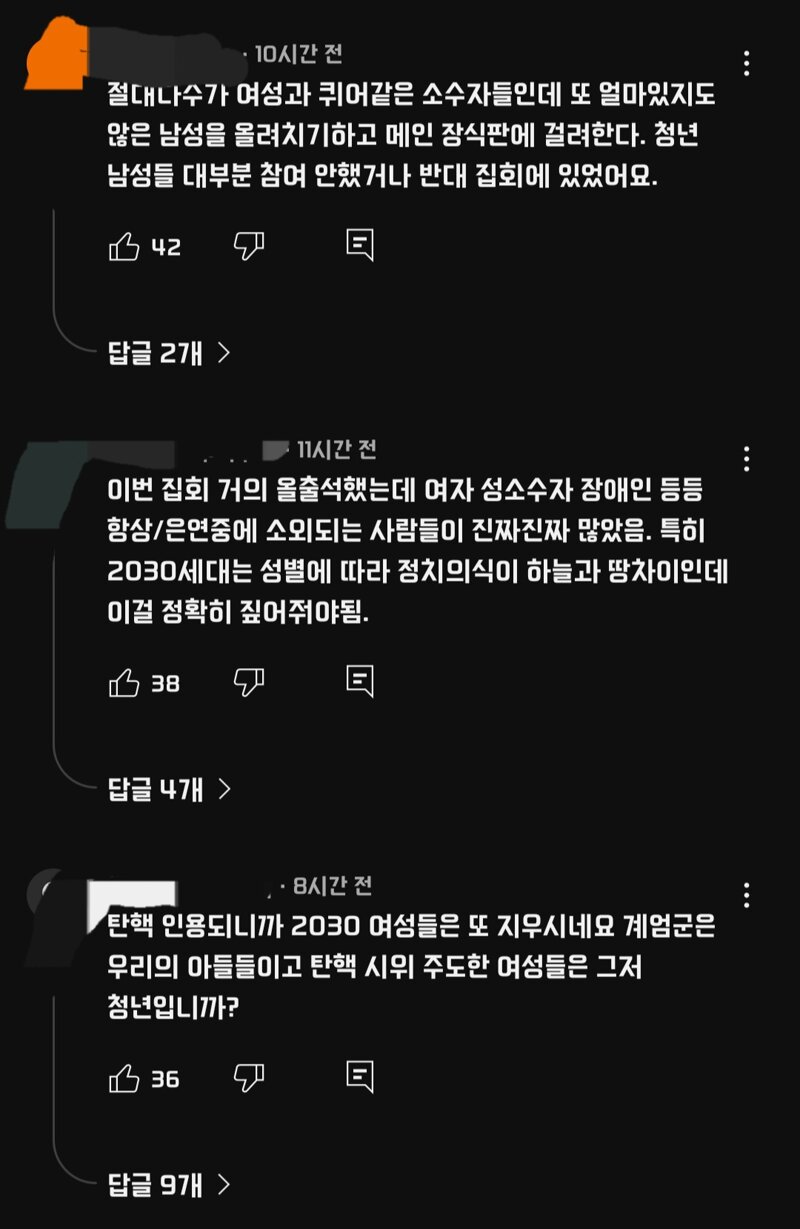
Task: Expand 답글 2개 replies
Action: pyautogui.click(x=169, y=352)
